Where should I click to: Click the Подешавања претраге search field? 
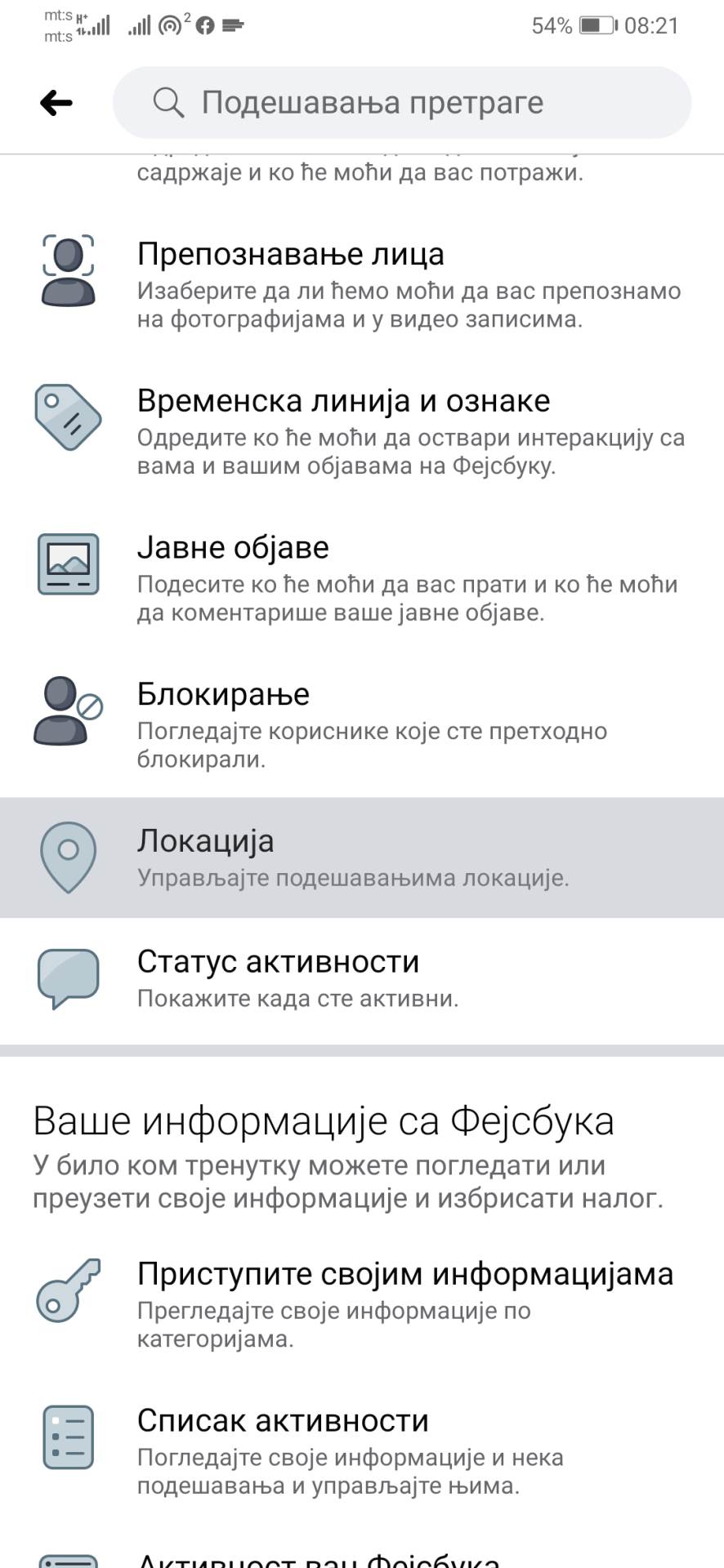tap(404, 102)
